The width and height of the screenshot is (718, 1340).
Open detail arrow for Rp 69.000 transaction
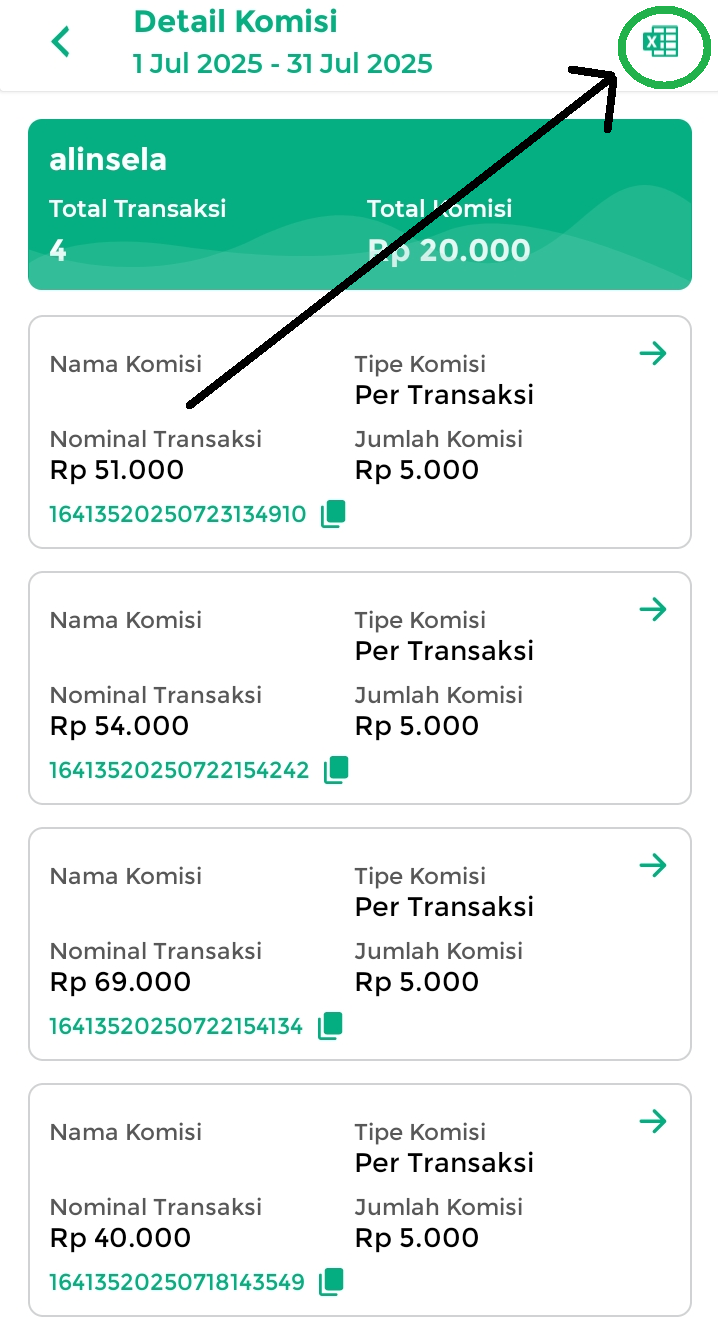click(x=653, y=865)
